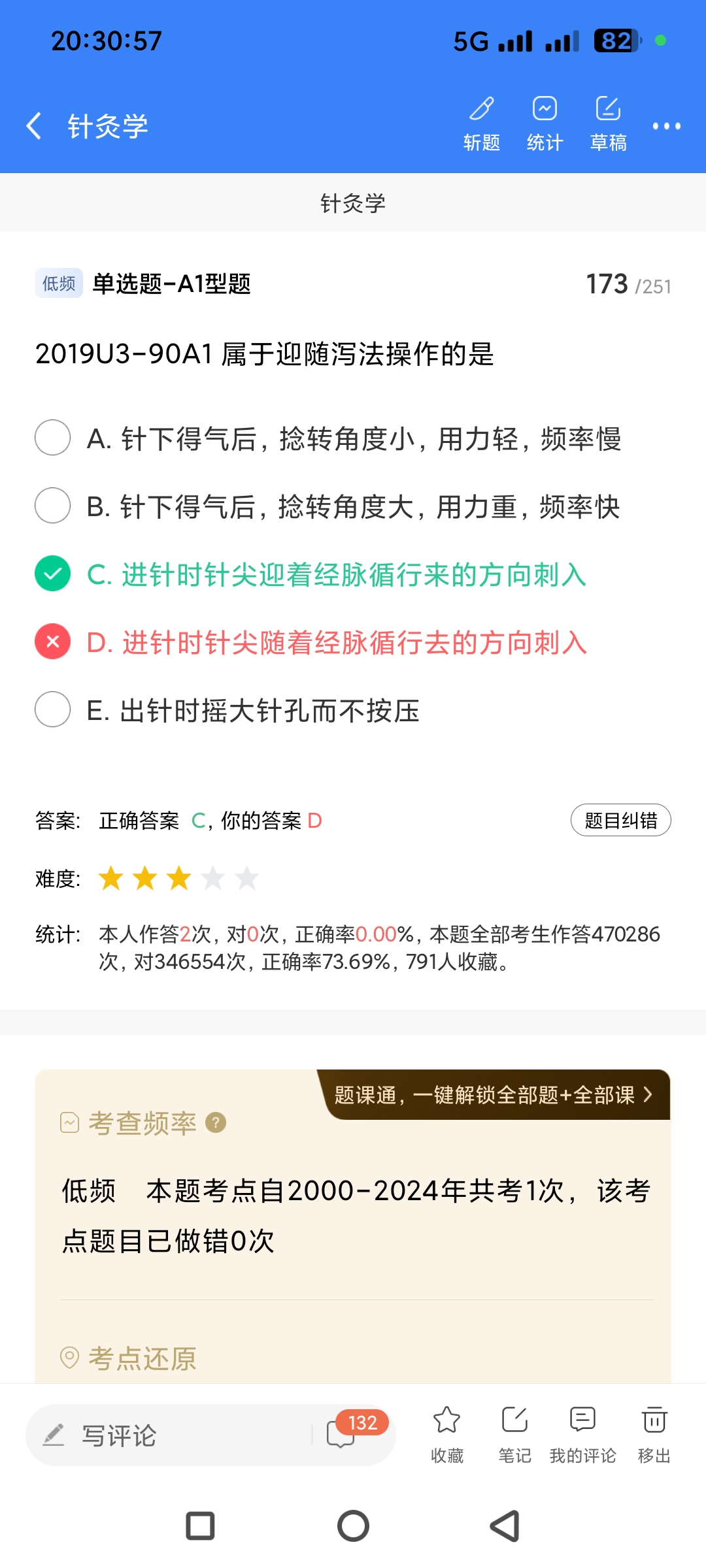Open the 题课通 unlock banner
Viewport: 706px width, 1568px height.
(494, 1095)
